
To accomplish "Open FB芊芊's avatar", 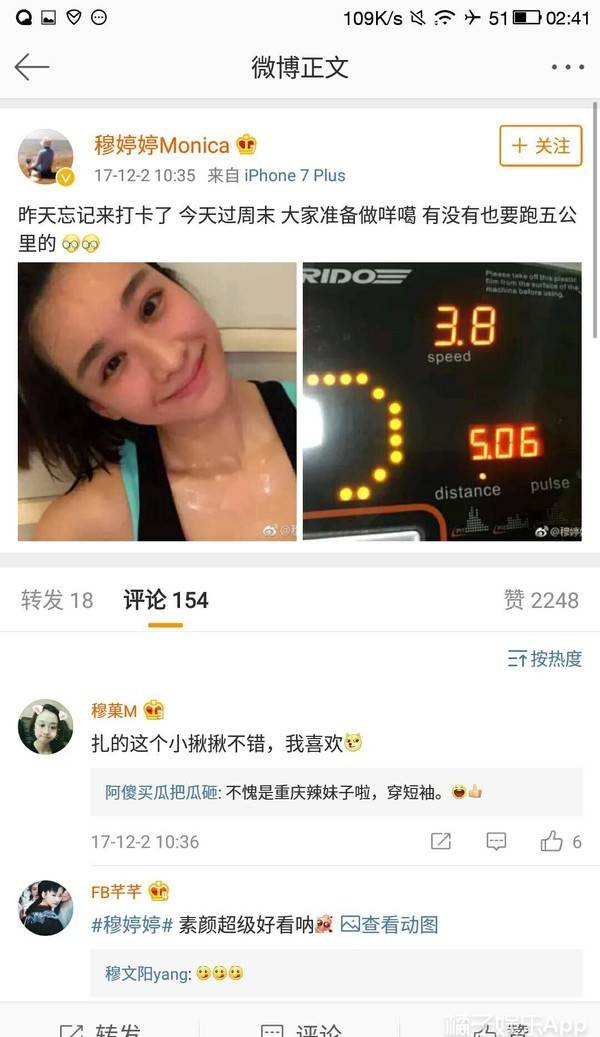I will pyautogui.click(x=46, y=908).
